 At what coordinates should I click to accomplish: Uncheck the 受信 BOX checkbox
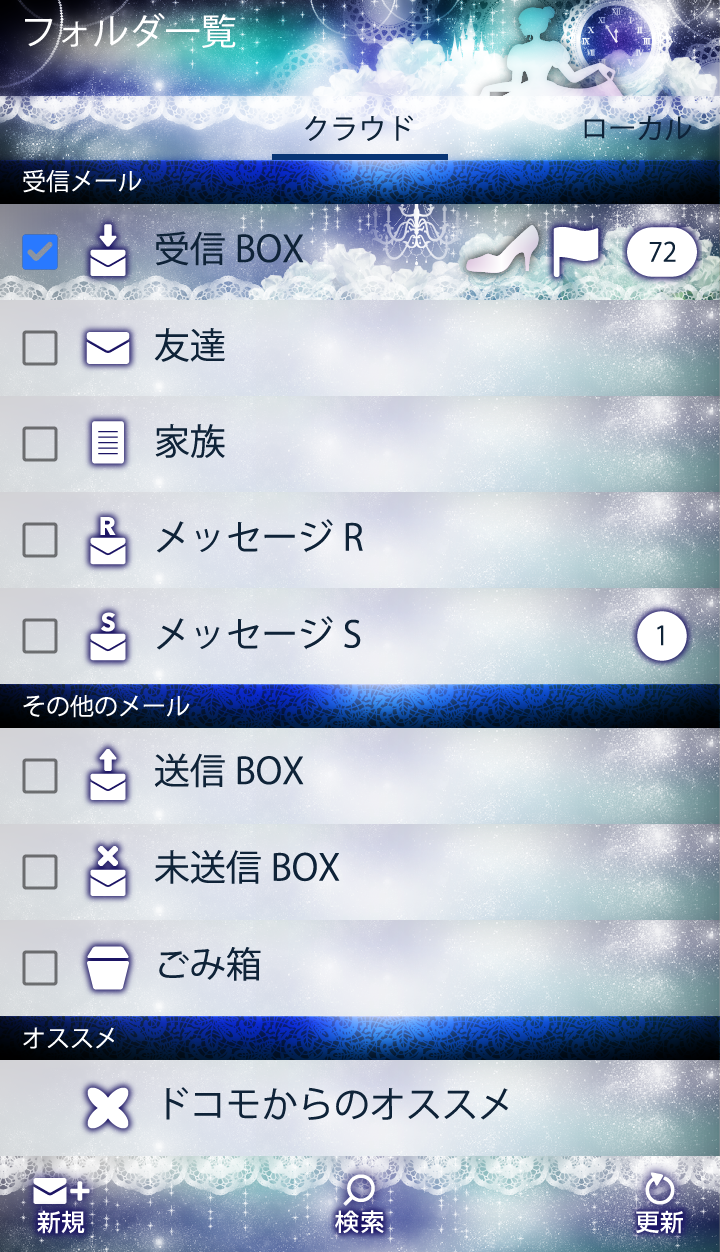pyautogui.click(x=40, y=252)
